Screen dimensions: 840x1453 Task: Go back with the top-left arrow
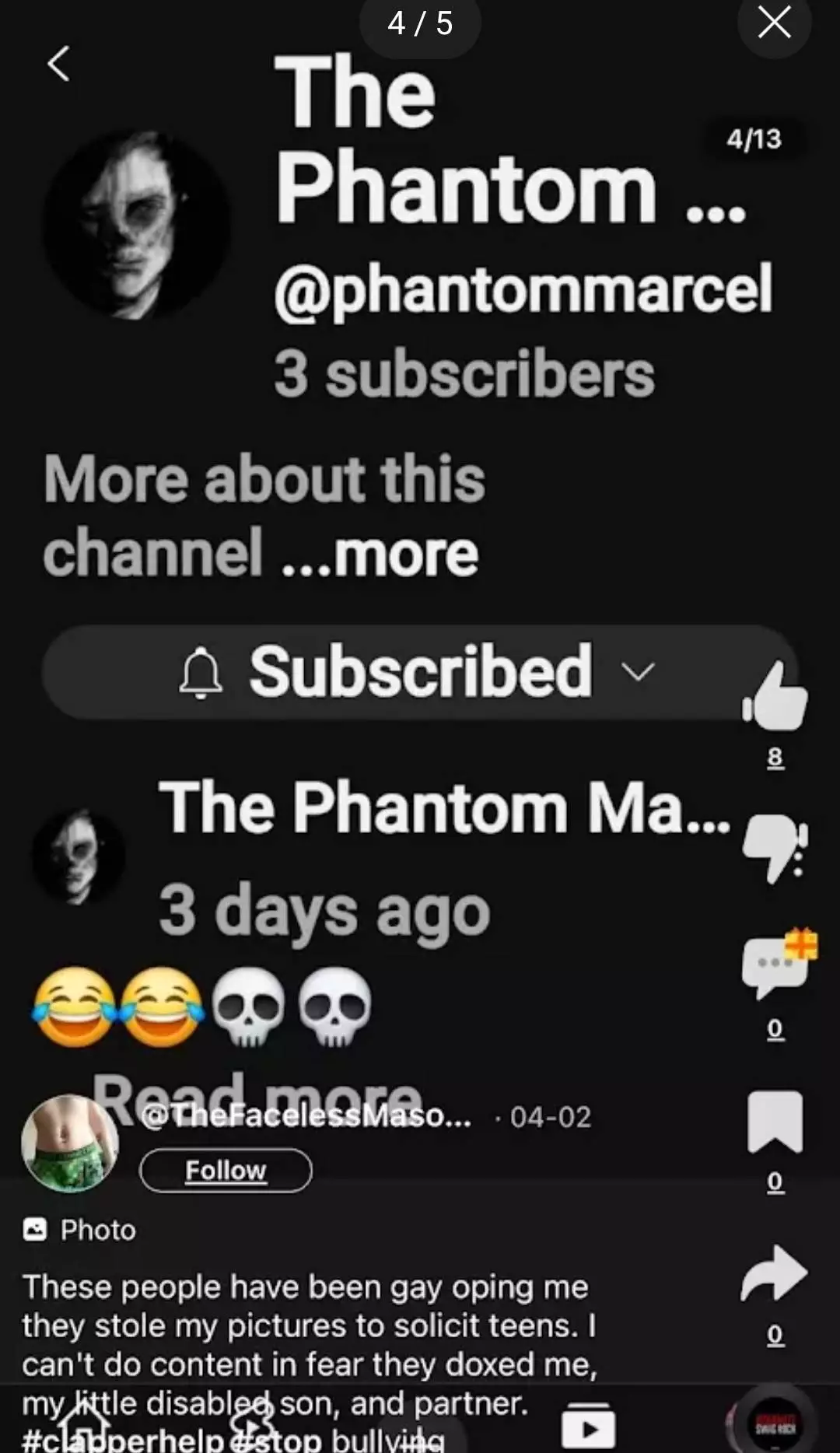59,63
